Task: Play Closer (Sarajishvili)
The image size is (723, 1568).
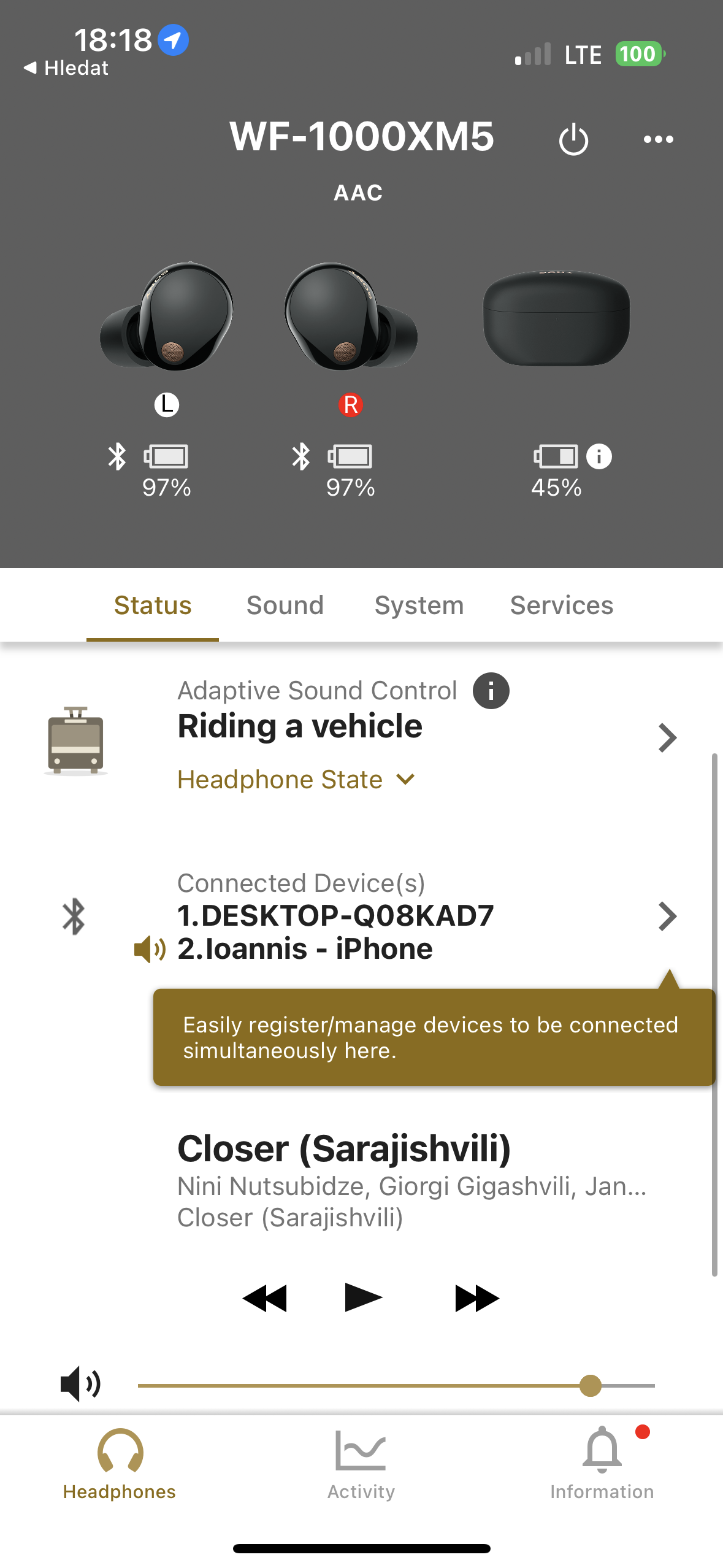Action: [363, 1297]
